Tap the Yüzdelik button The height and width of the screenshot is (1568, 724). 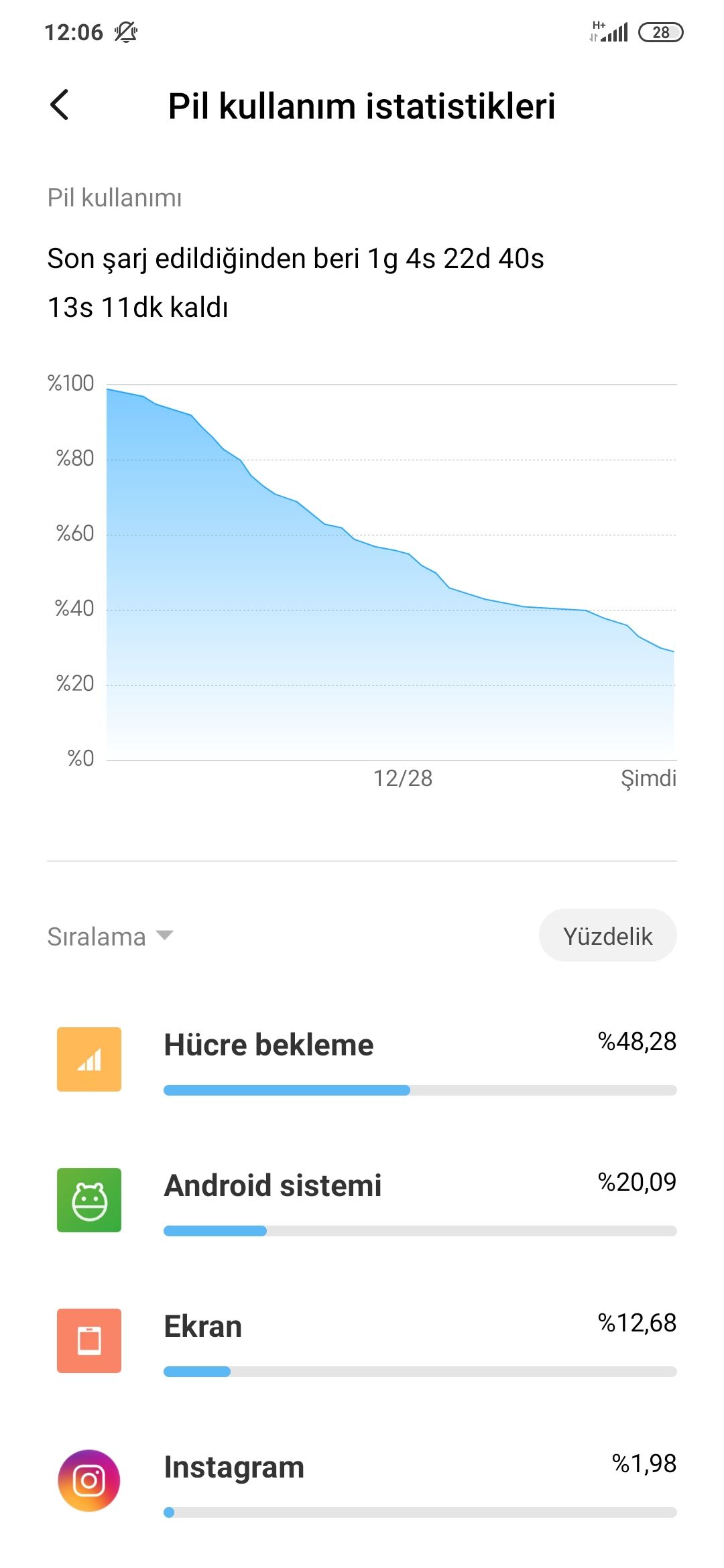pos(607,936)
